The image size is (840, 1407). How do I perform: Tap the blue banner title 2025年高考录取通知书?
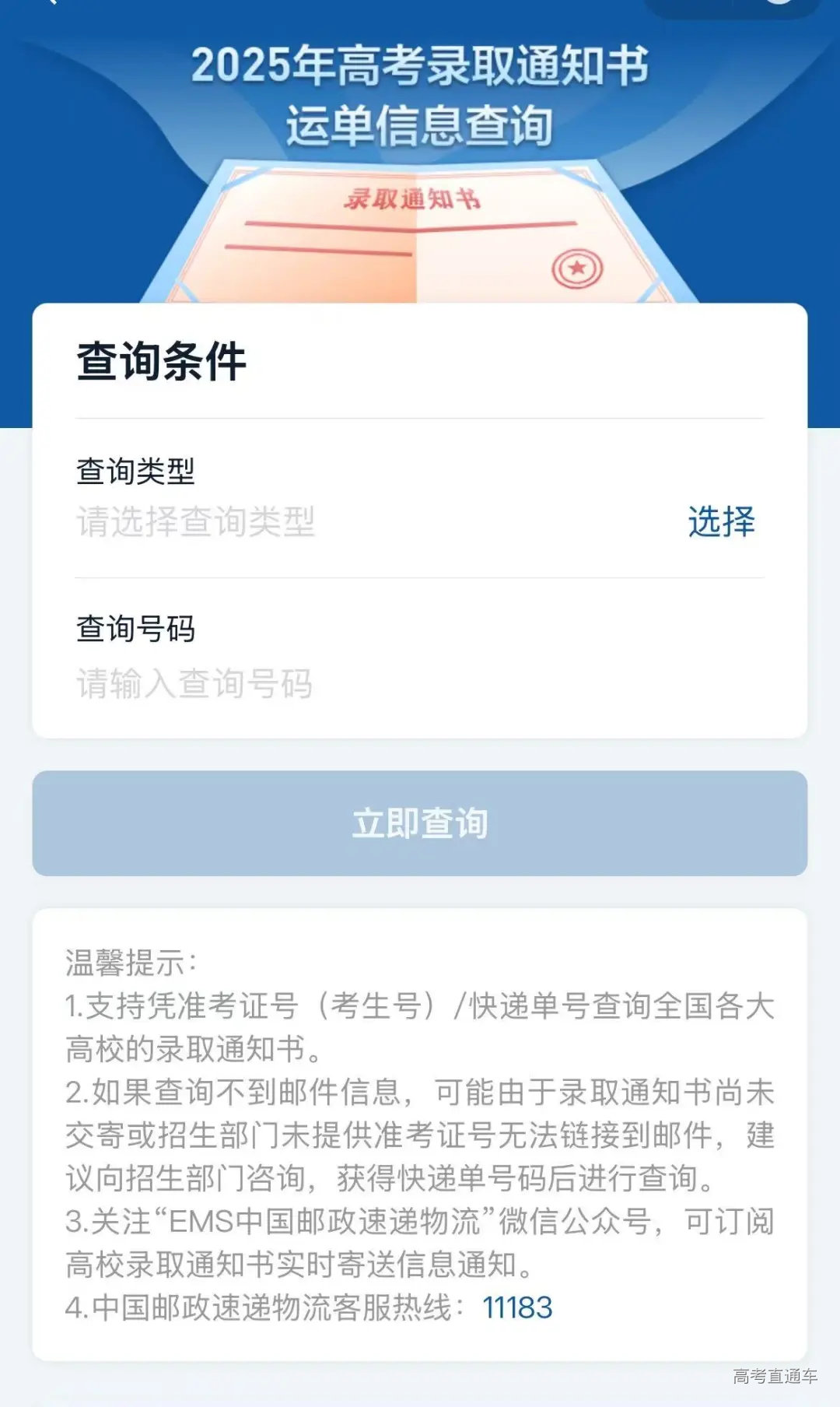click(420, 68)
